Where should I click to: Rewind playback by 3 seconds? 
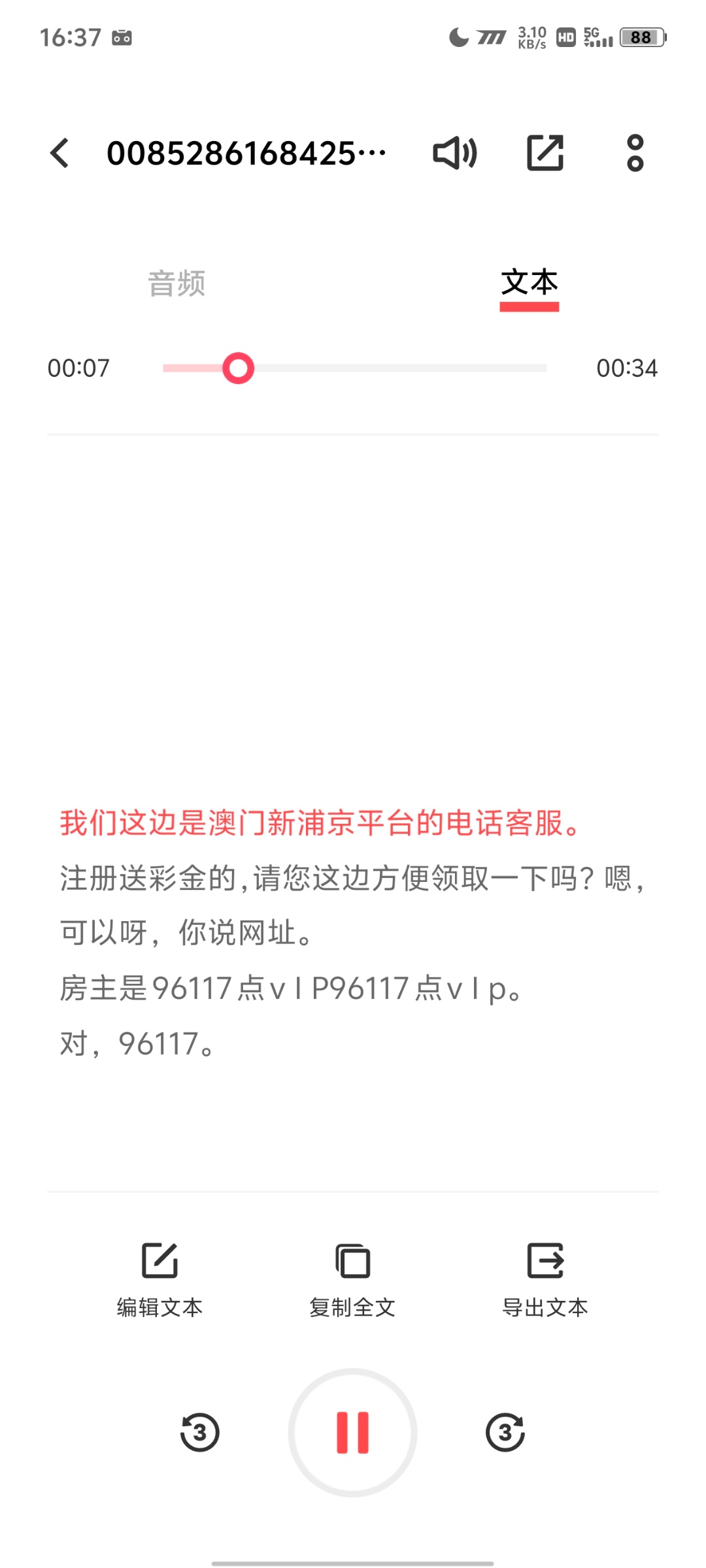tap(200, 1432)
